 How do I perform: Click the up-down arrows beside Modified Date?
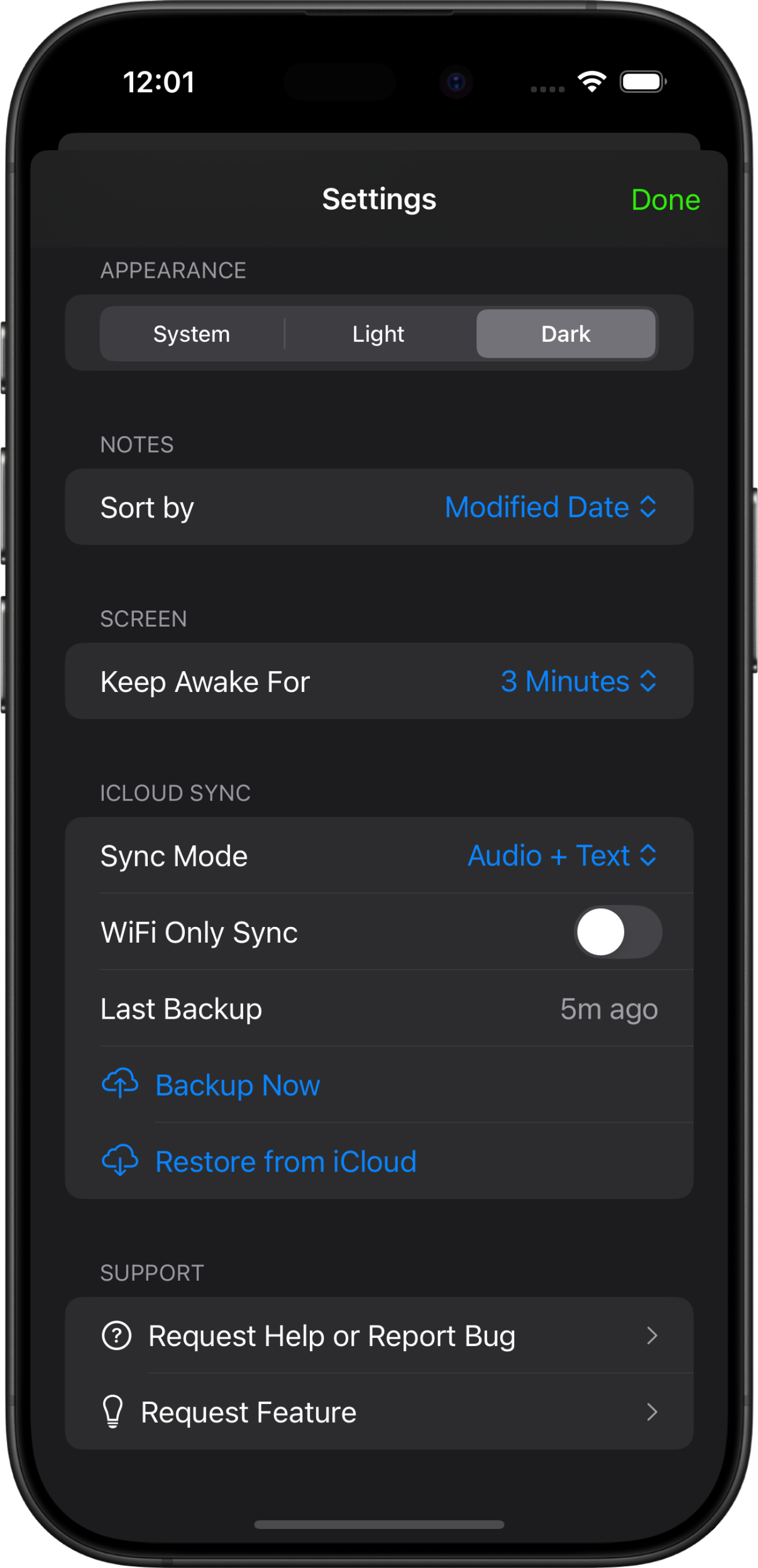coord(649,507)
